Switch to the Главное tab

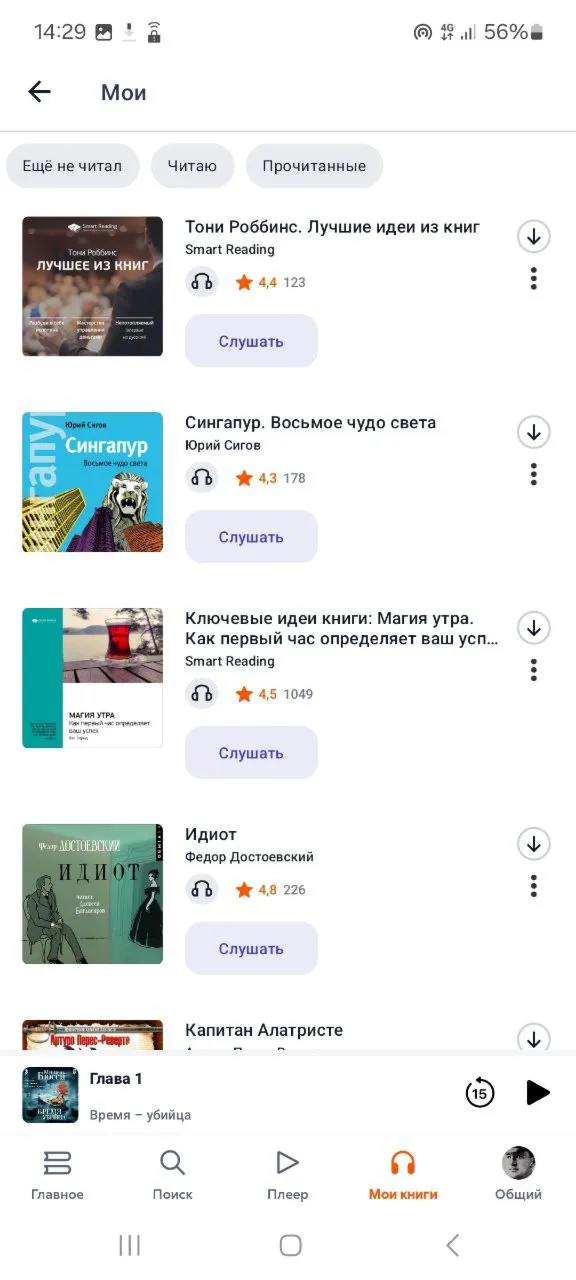[x=57, y=1175]
